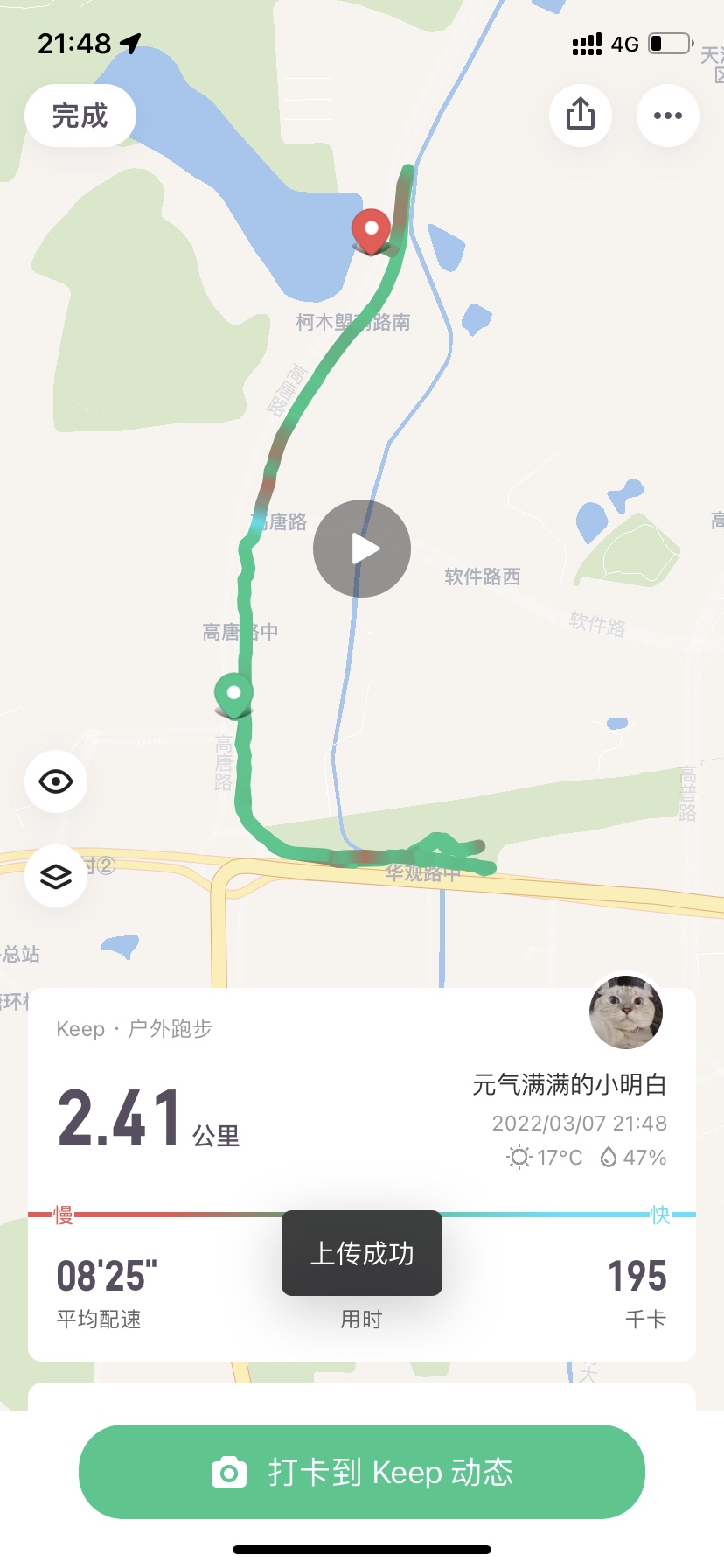Open the cat profile avatar
This screenshot has width=724, height=1568.
pos(625,1012)
